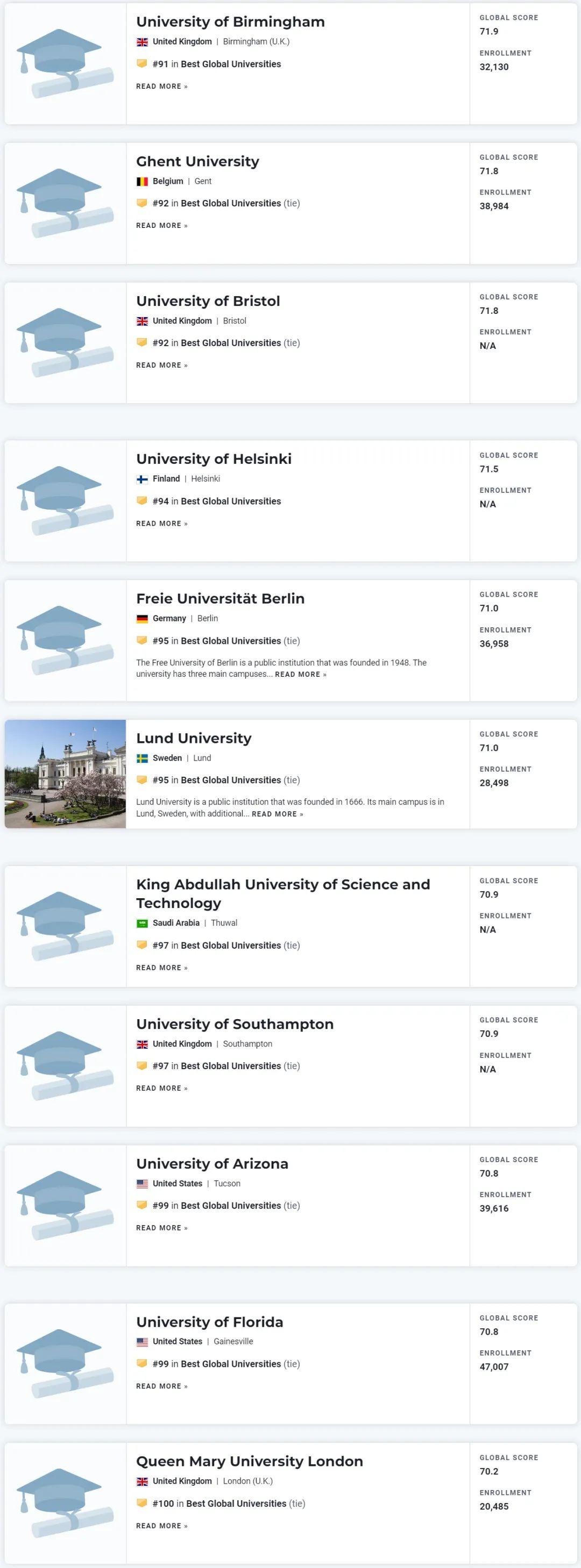
Task: Expand READ MORE for Freie Universität Berlin
Action: coord(300,675)
